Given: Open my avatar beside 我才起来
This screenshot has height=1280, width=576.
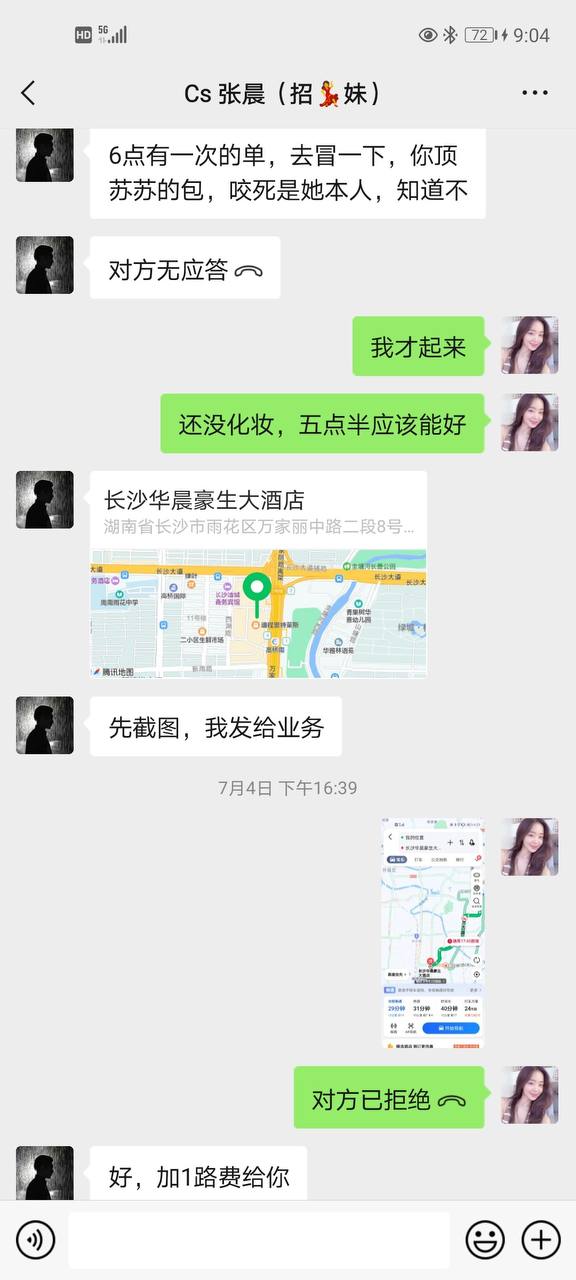Looking at the screenshot, I should [x=530, y=346].
